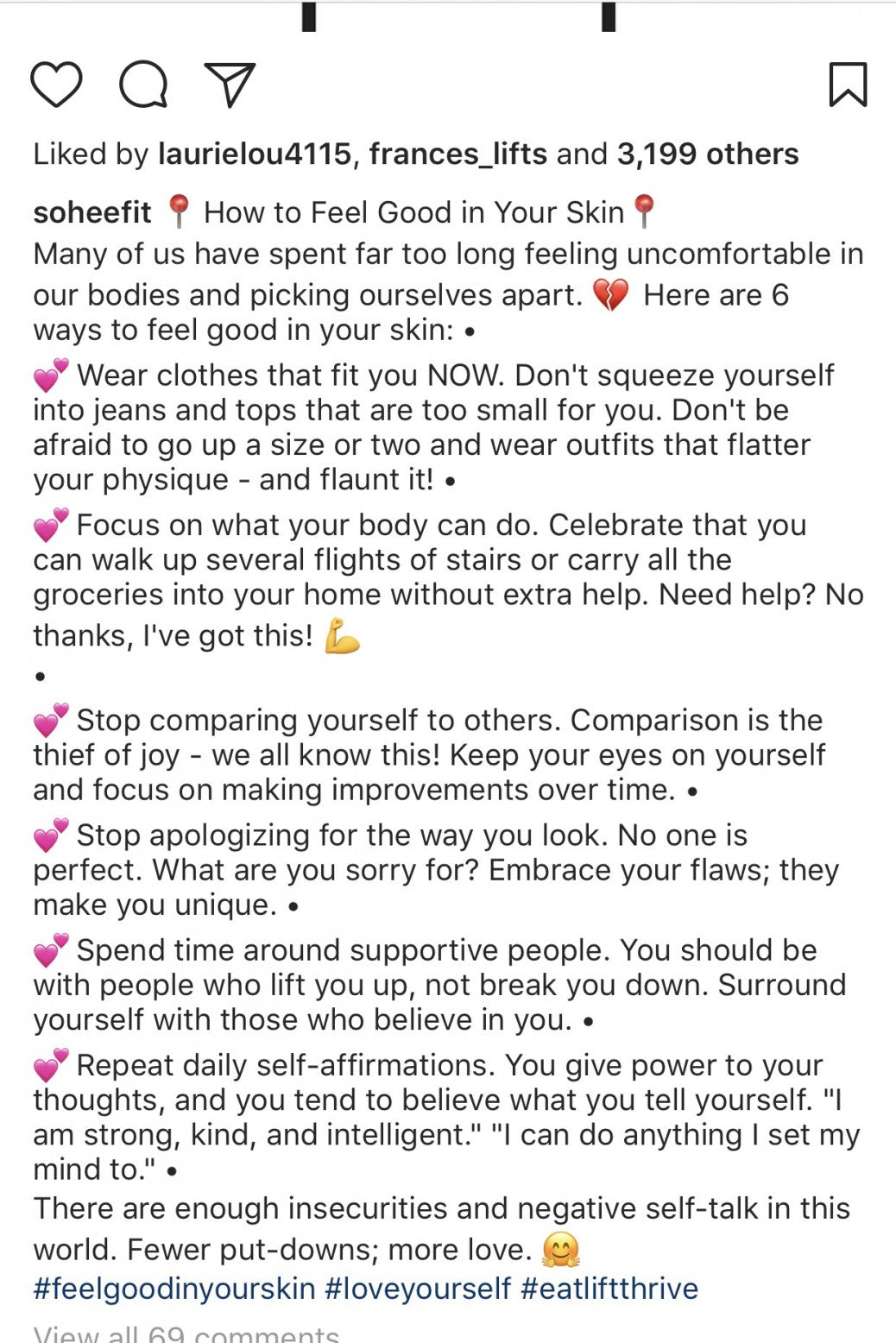
Task: Like the soheefit post
Action: [57, 85]
